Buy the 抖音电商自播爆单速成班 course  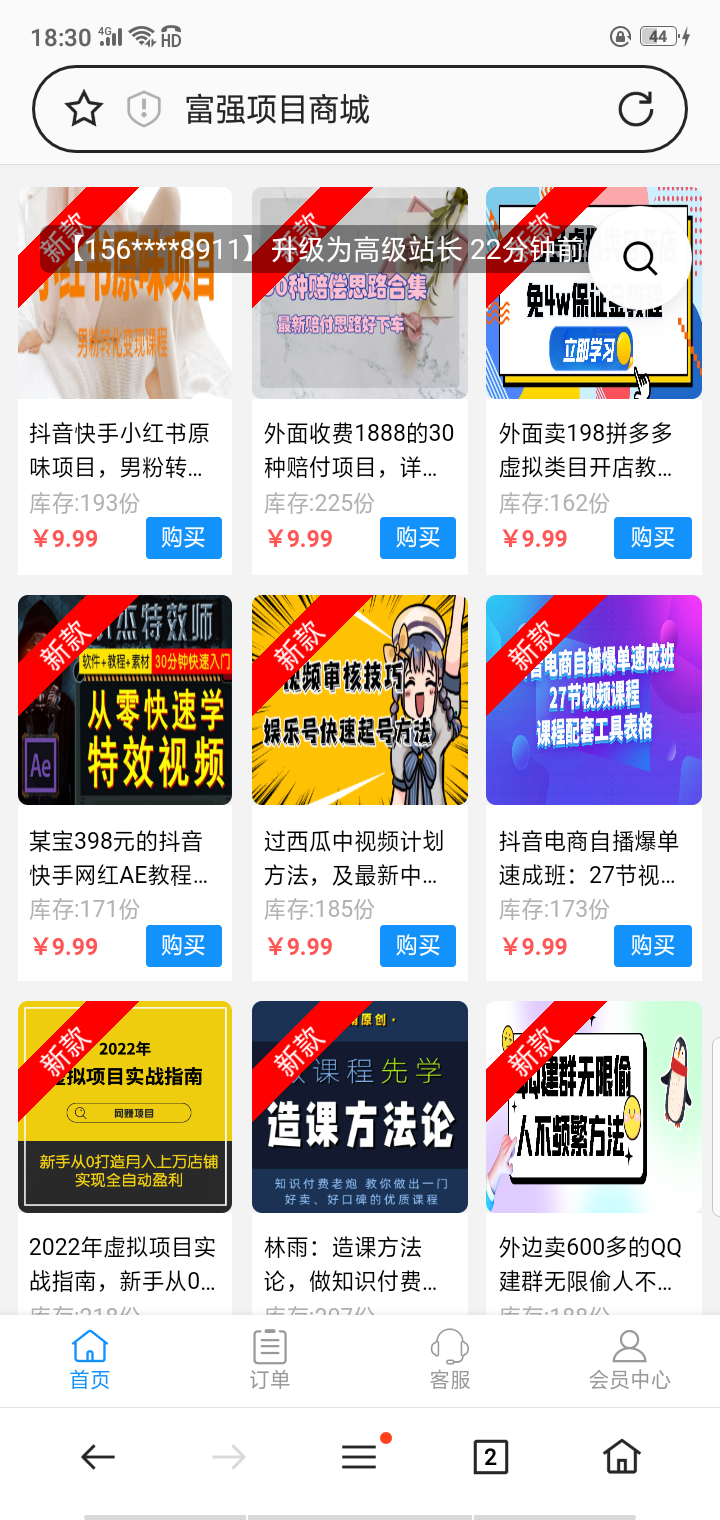click(653, 946)
